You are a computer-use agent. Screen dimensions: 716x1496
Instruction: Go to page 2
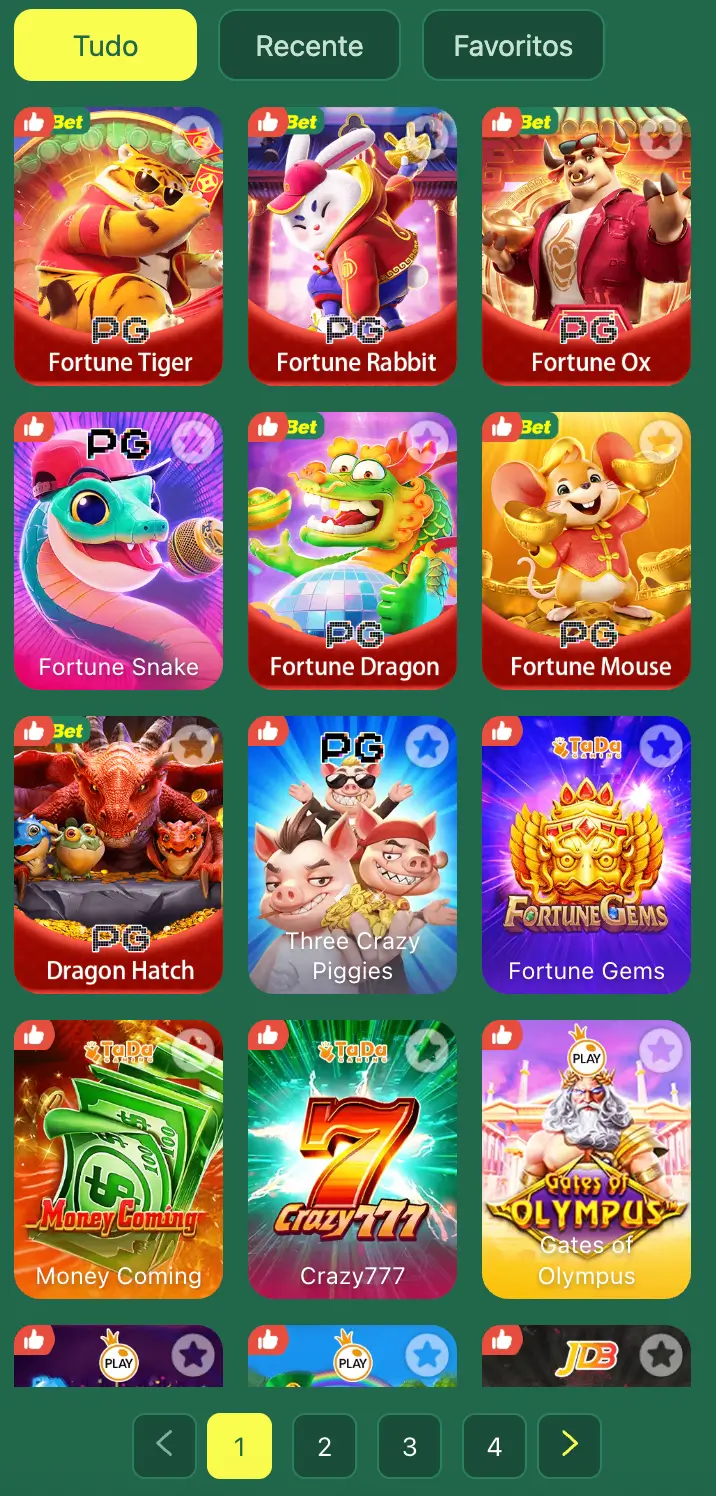coord(324,1446)
